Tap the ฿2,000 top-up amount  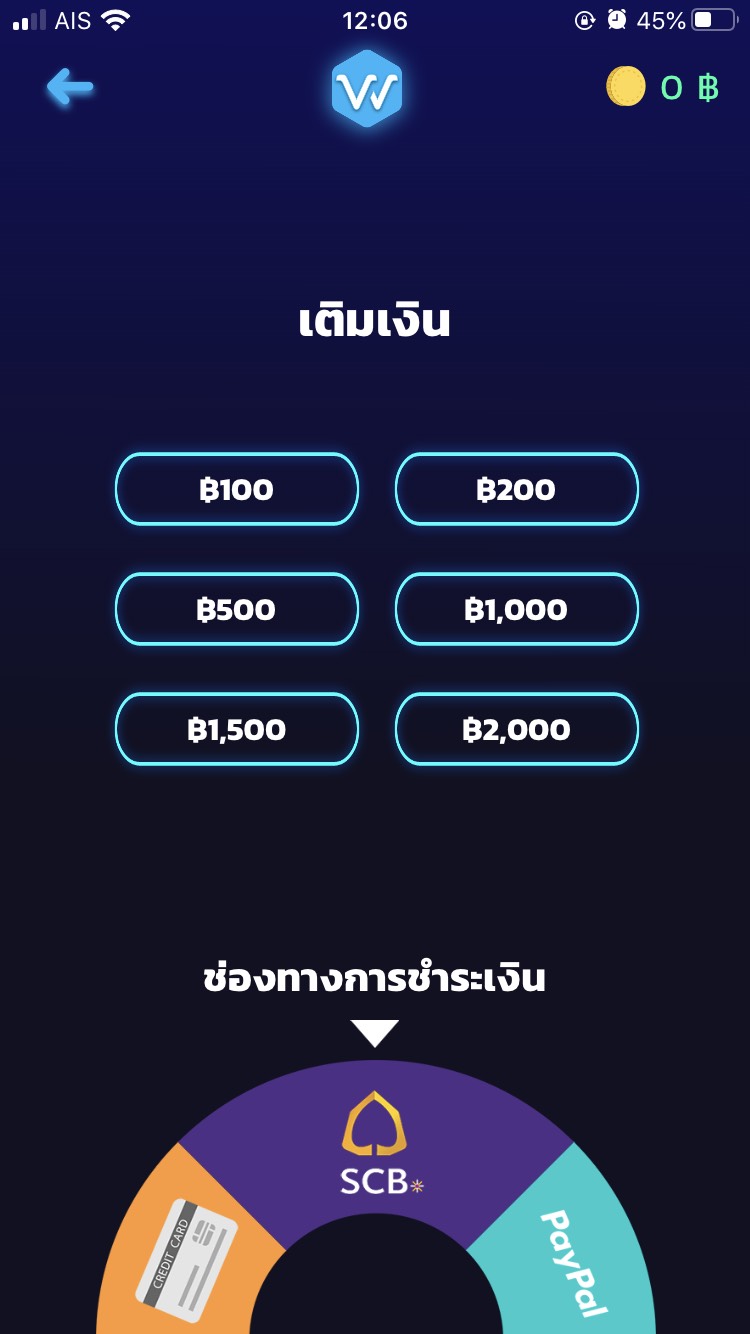516,729
